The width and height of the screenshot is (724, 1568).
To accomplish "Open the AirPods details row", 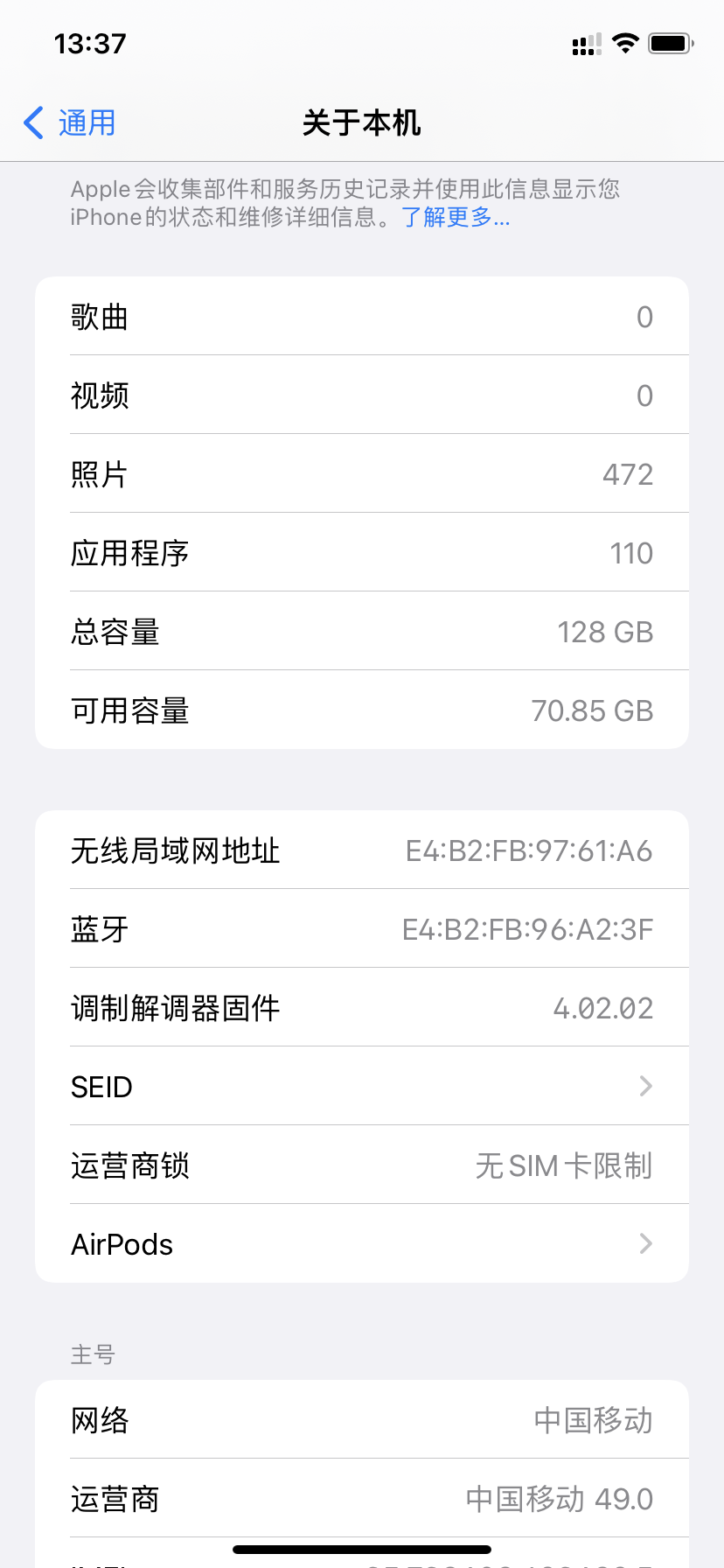I will [x=362, y=1244].
